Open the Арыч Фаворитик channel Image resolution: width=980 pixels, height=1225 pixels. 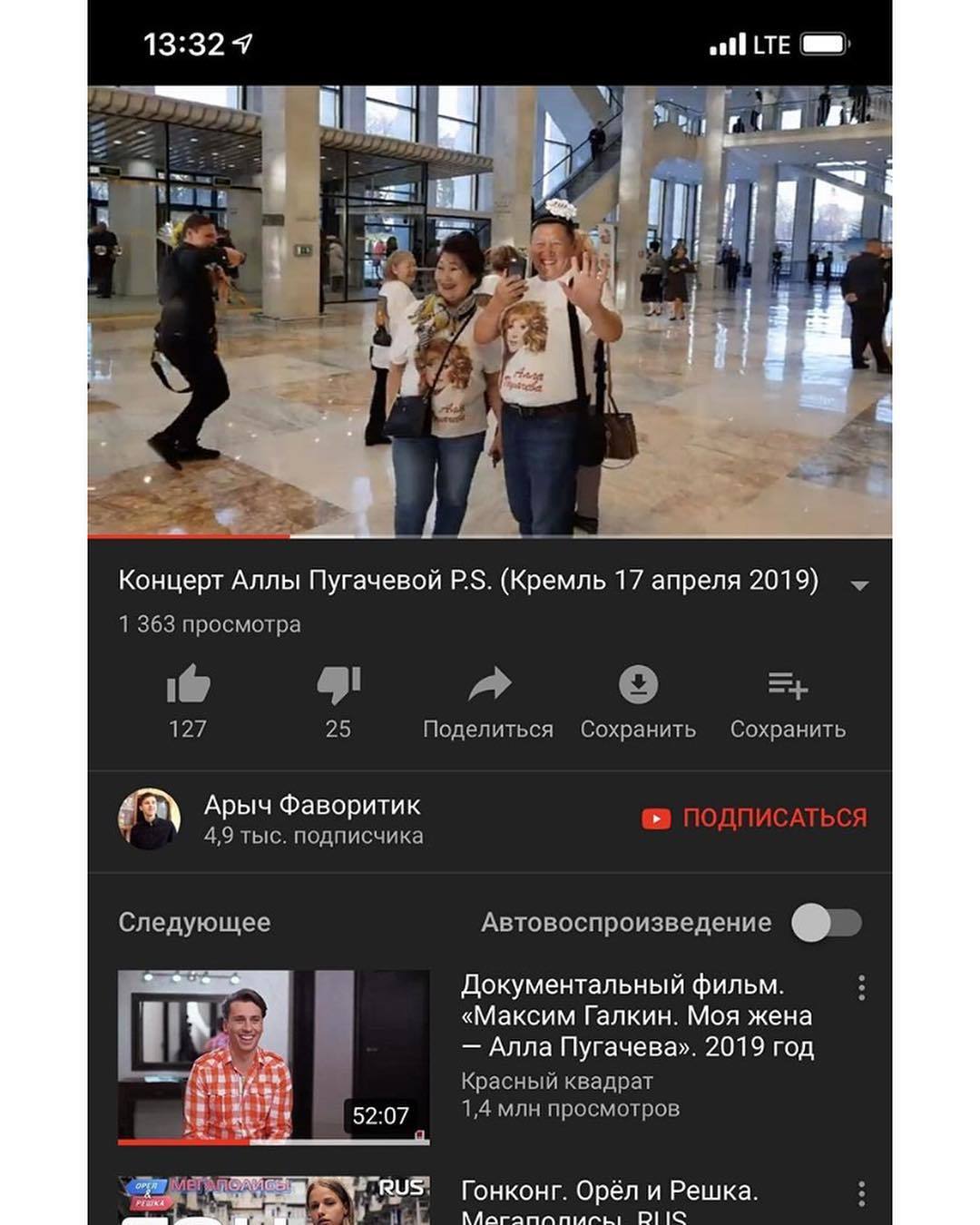[x=312, y=806]
